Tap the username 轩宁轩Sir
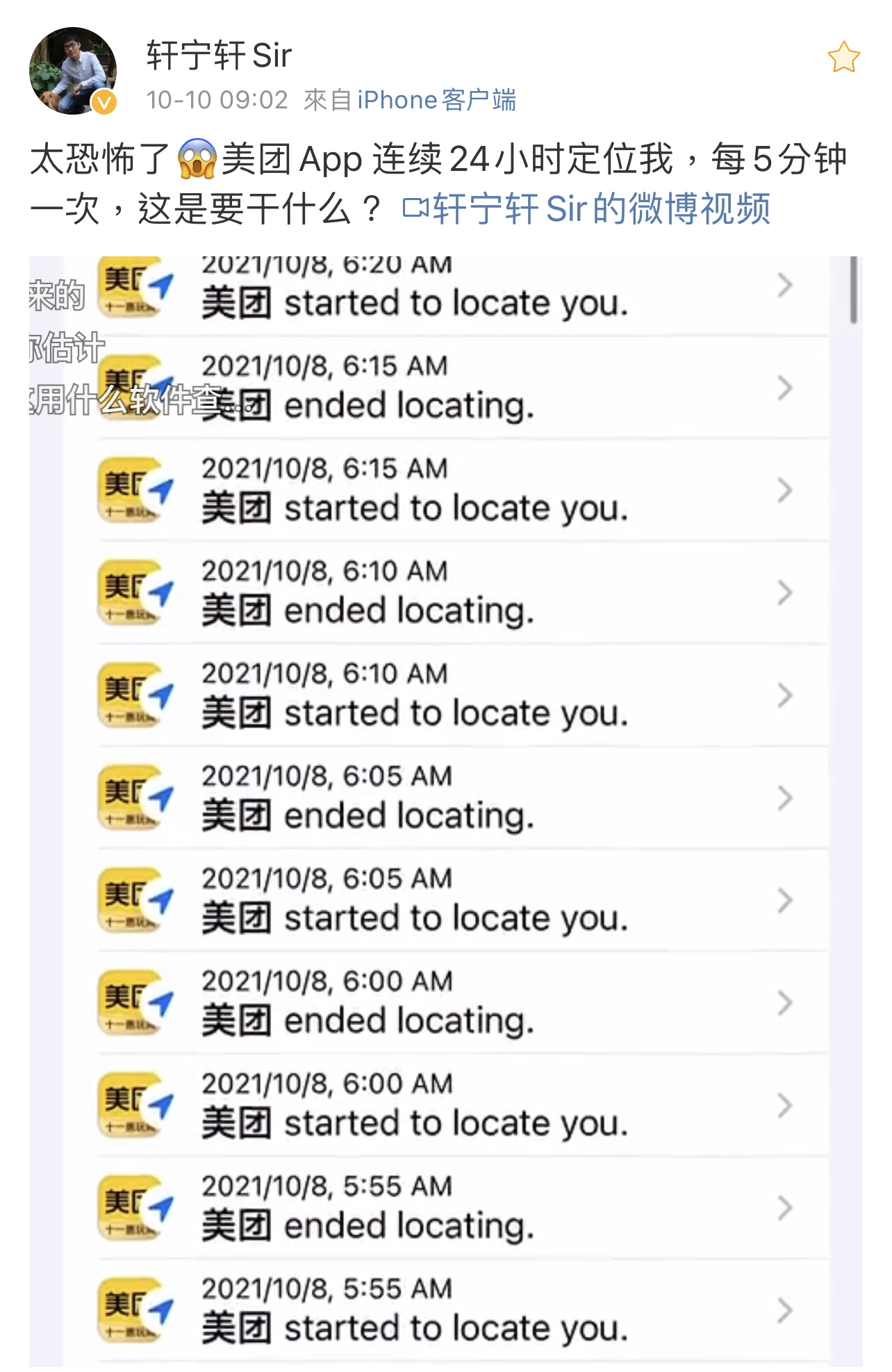 219,56
